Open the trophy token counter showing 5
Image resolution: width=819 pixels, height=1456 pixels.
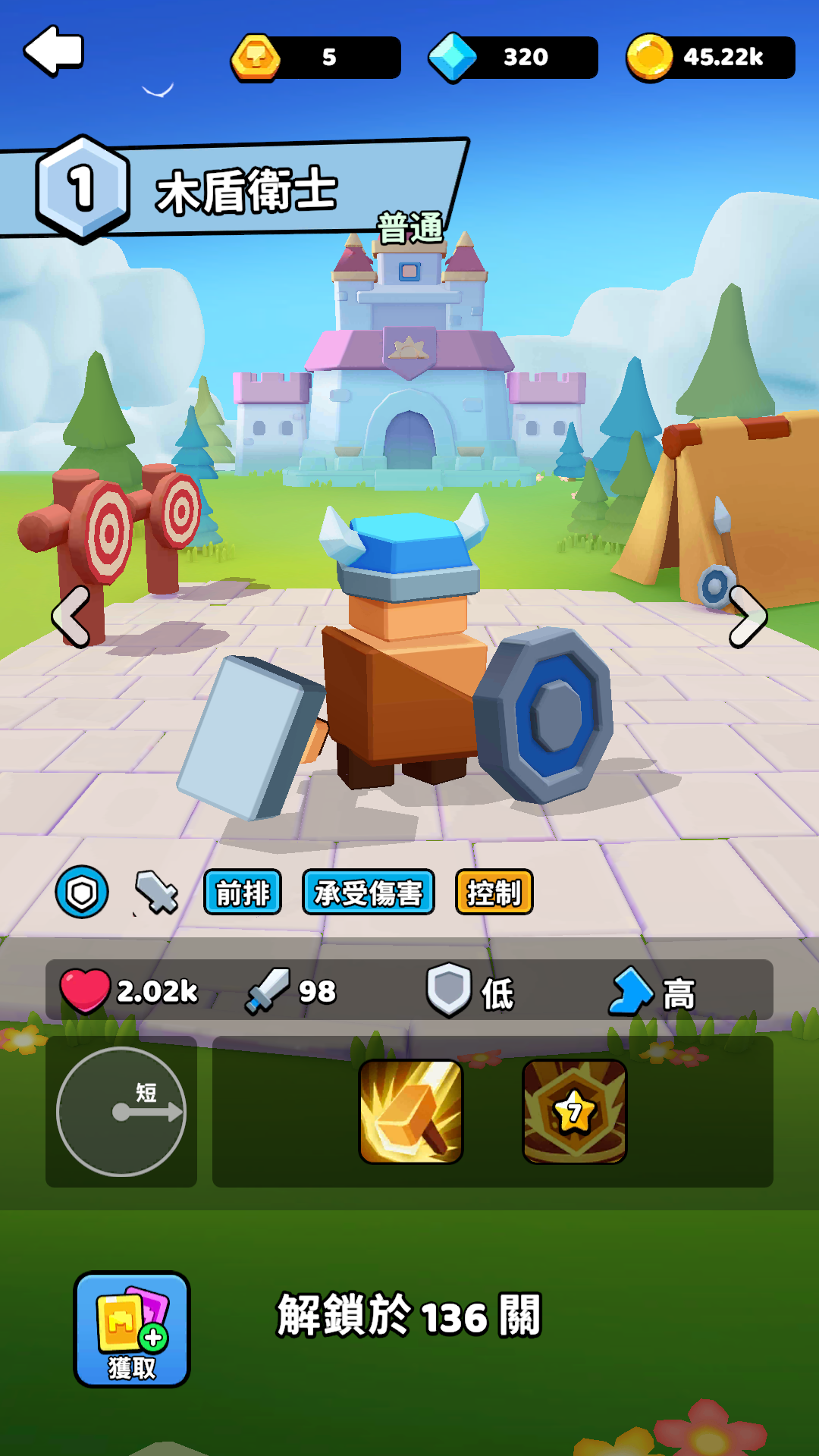(316, 57)
